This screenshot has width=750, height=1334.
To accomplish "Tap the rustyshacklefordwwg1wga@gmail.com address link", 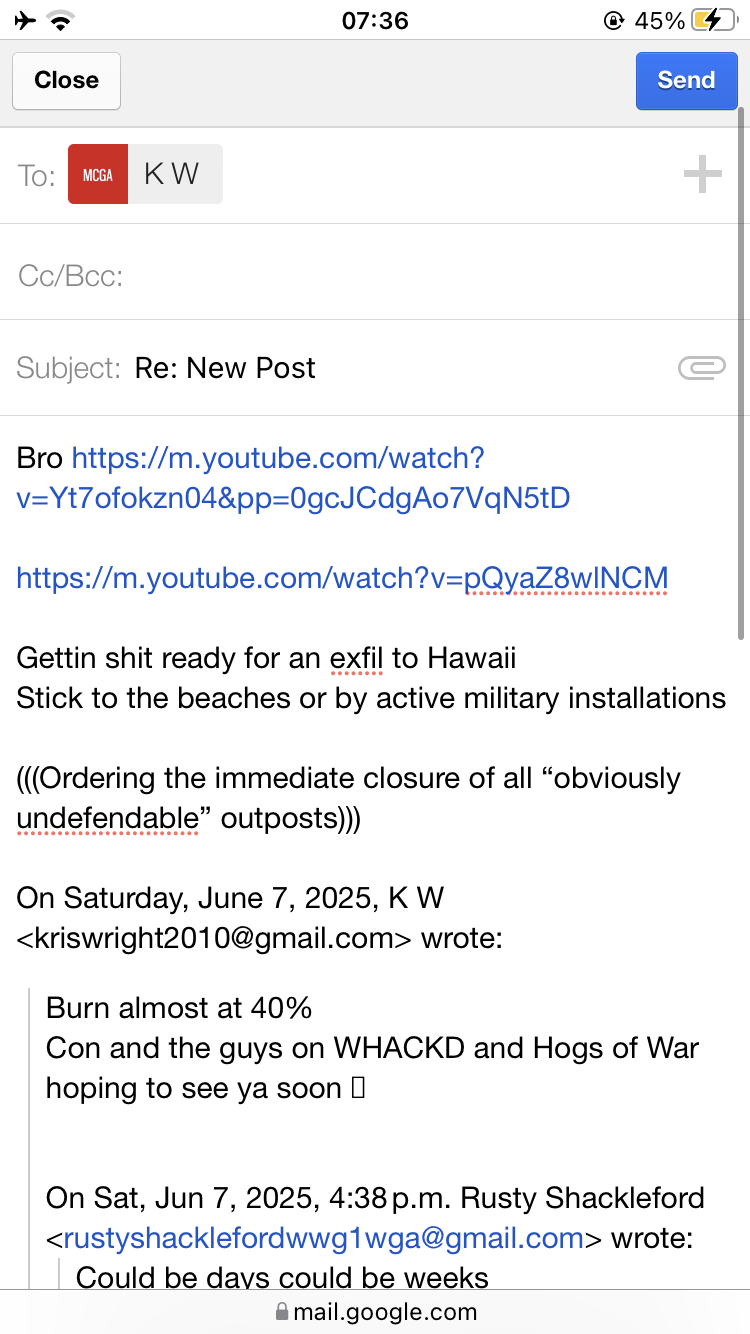I will click(x=323, y=1238).
